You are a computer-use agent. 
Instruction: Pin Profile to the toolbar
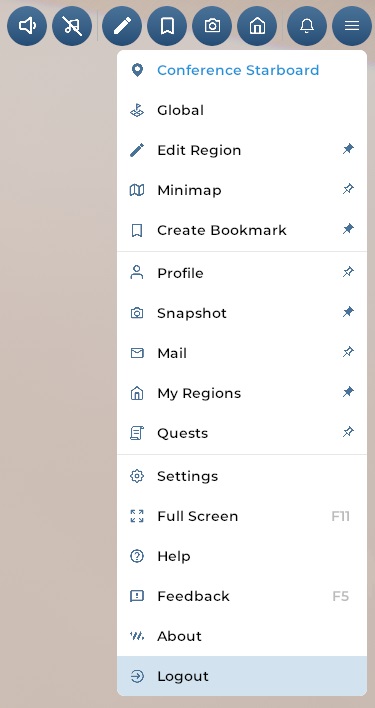pos(348,272)
